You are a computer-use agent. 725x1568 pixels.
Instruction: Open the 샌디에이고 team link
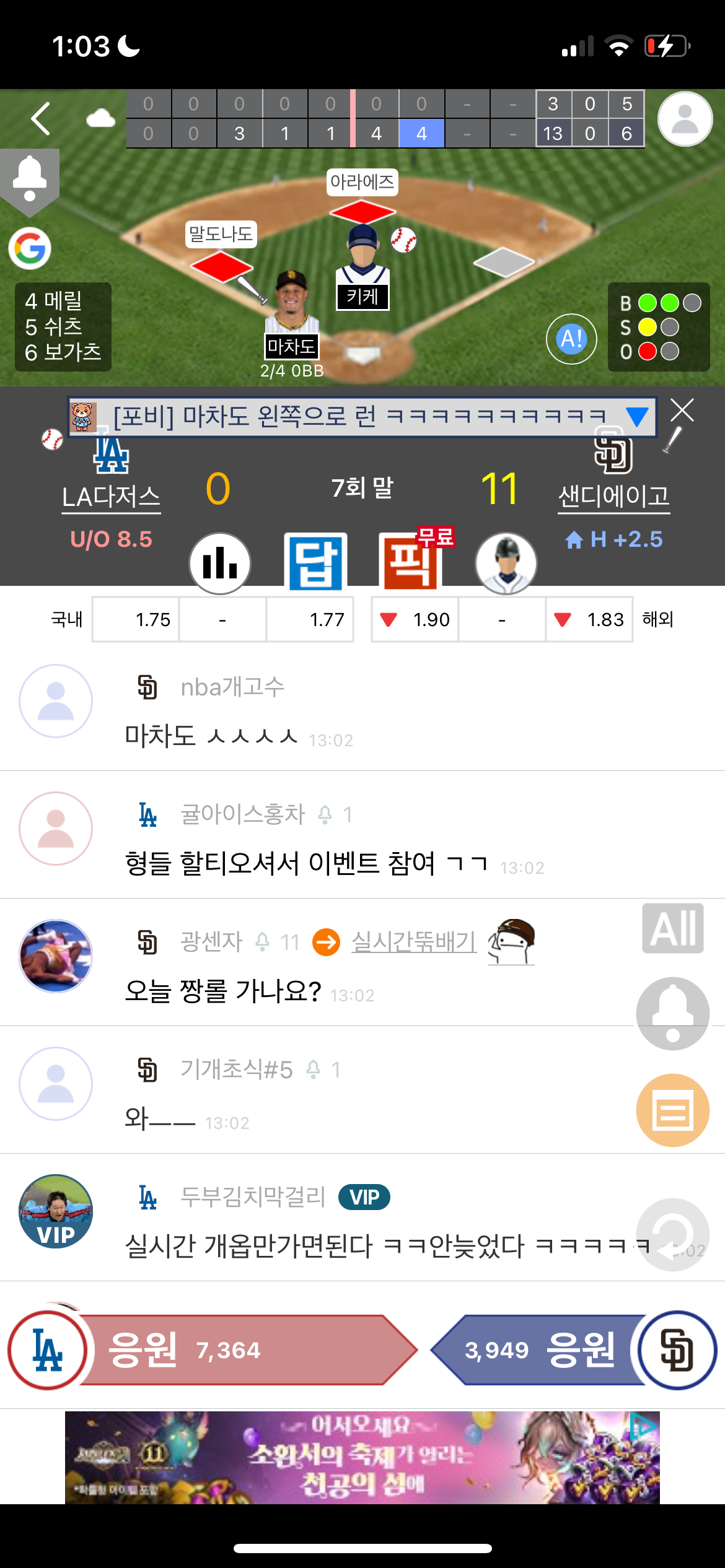(613, 497)
